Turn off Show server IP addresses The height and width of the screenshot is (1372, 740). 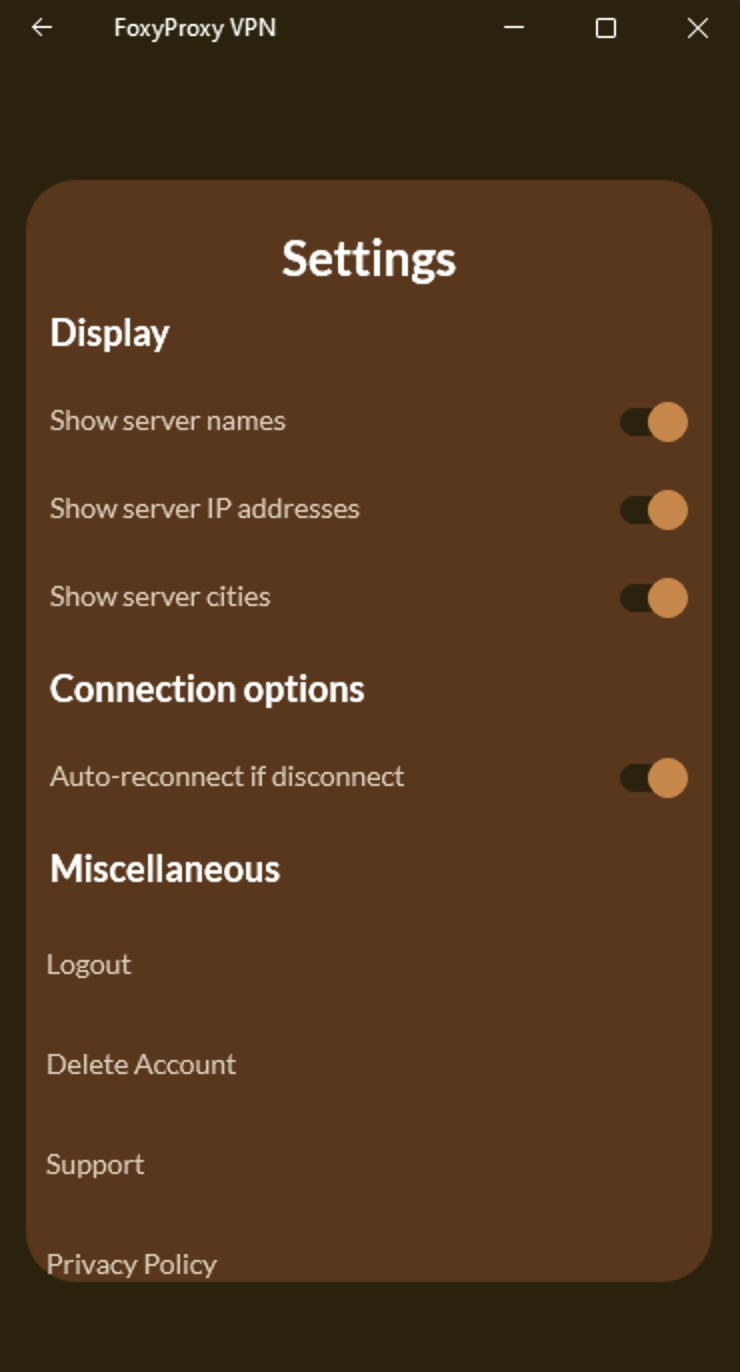pos(651,509)
